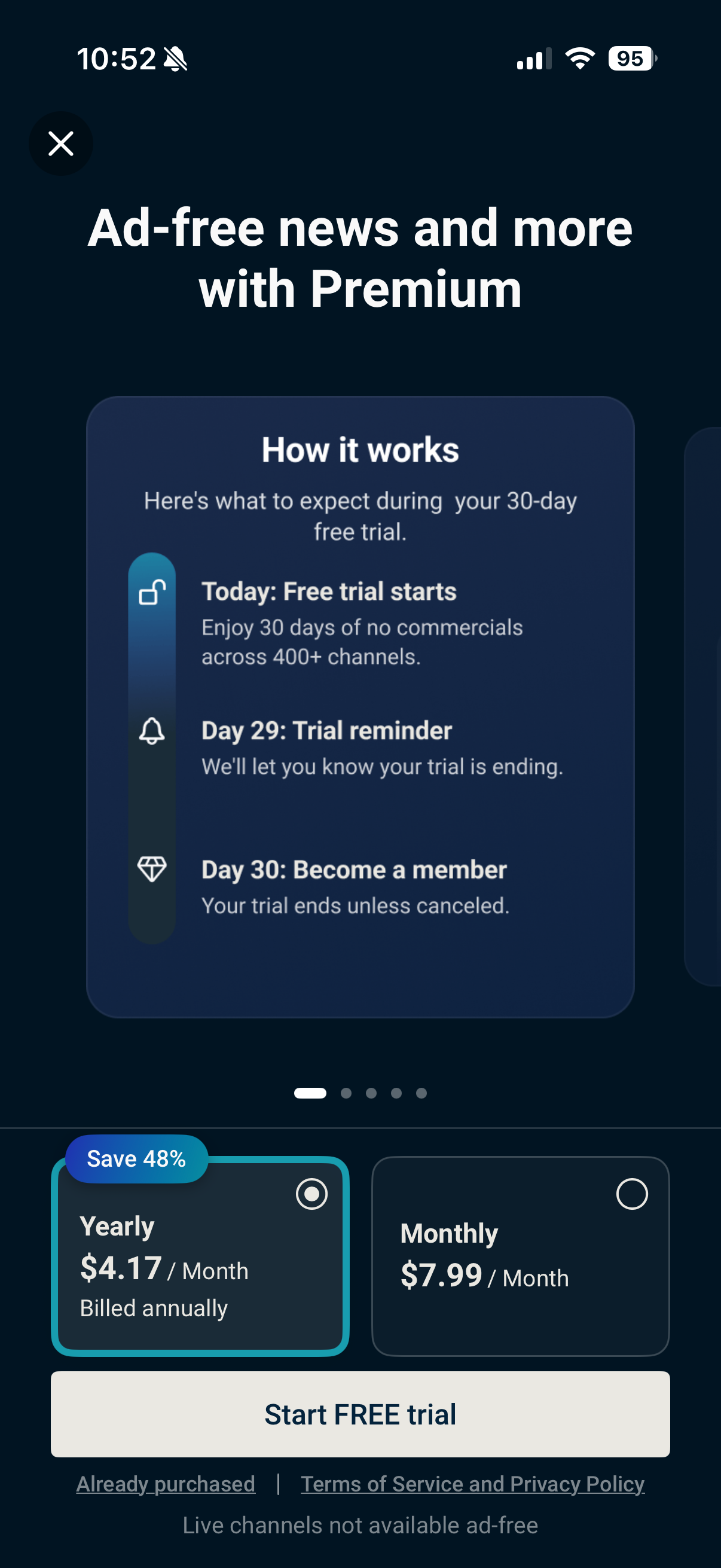The height and width of the screenshot is (1568, 721).
Task: View Terms of Service and Privacy Policy
Action: click(x=473, y=1484)
